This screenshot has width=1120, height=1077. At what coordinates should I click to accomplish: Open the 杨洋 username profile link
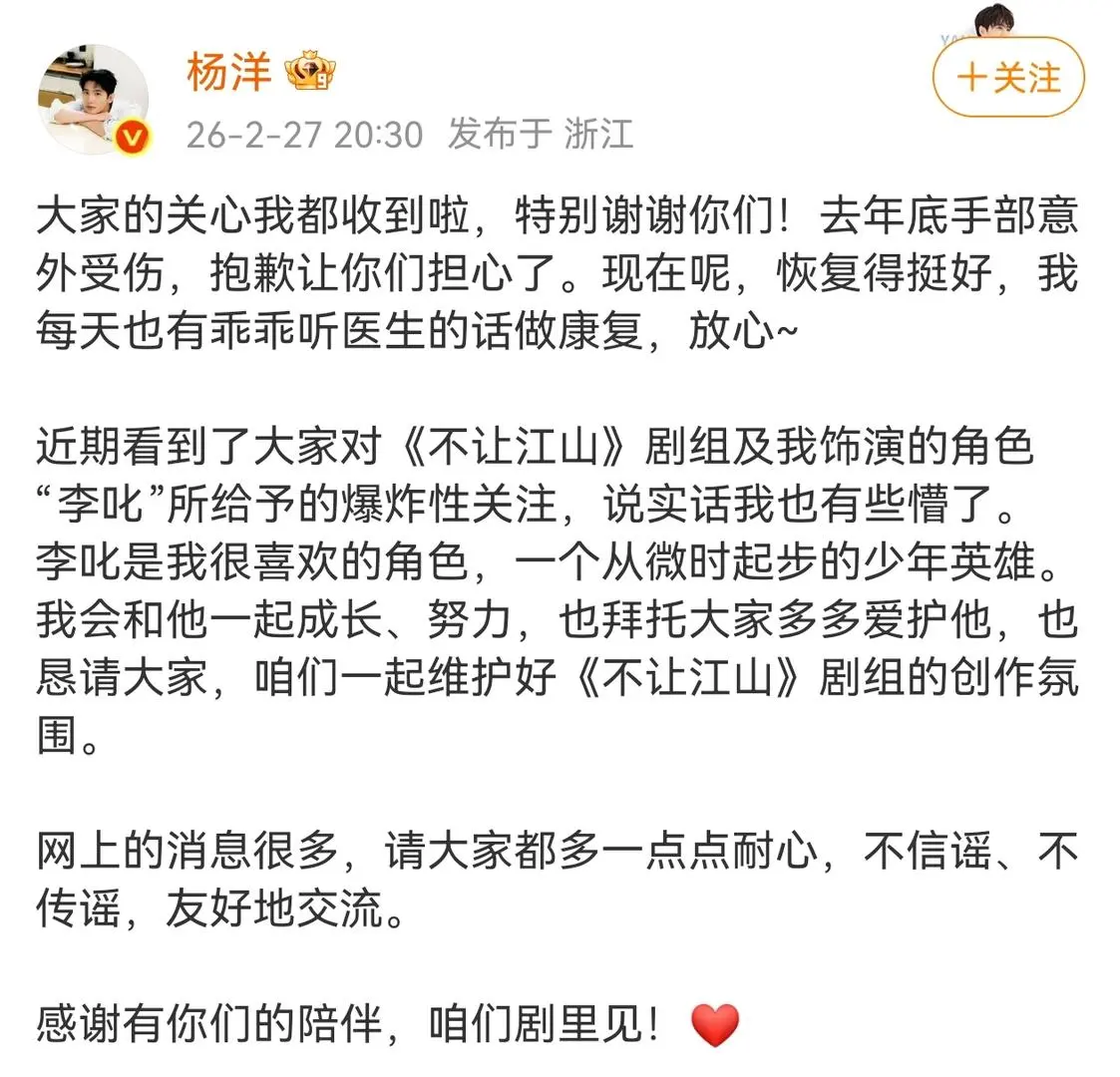(x=228, y=73)
